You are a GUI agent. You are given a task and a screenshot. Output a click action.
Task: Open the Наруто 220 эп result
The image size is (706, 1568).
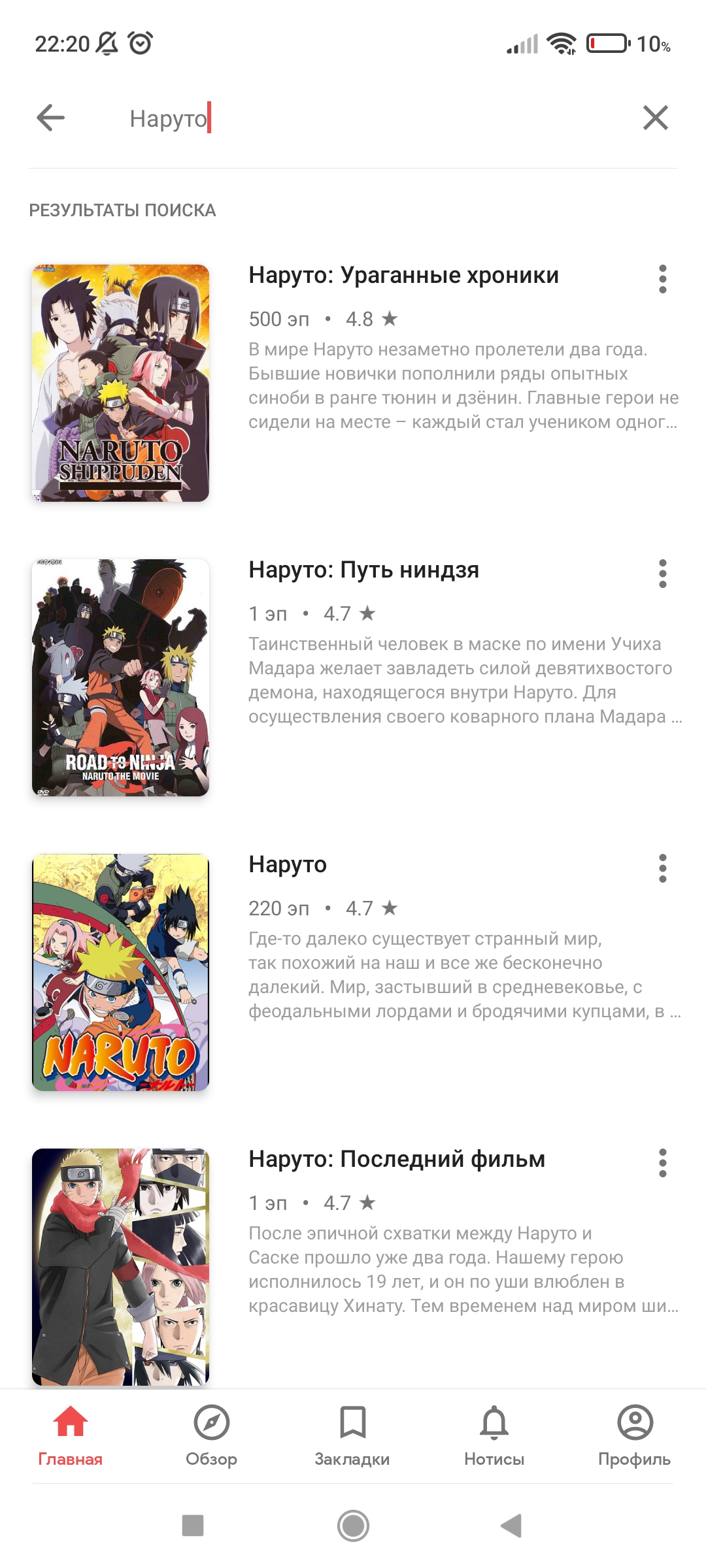point(288,865)
